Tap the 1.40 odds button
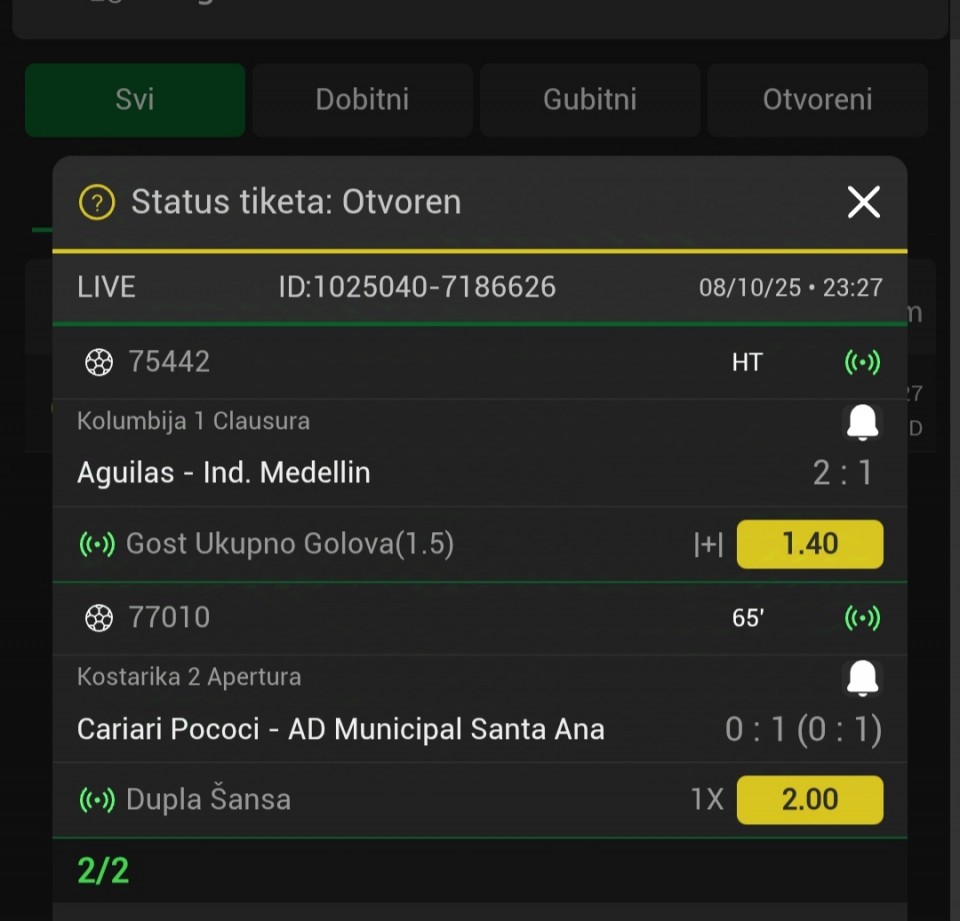The image size is (960, 921). (x=809, y=544)
